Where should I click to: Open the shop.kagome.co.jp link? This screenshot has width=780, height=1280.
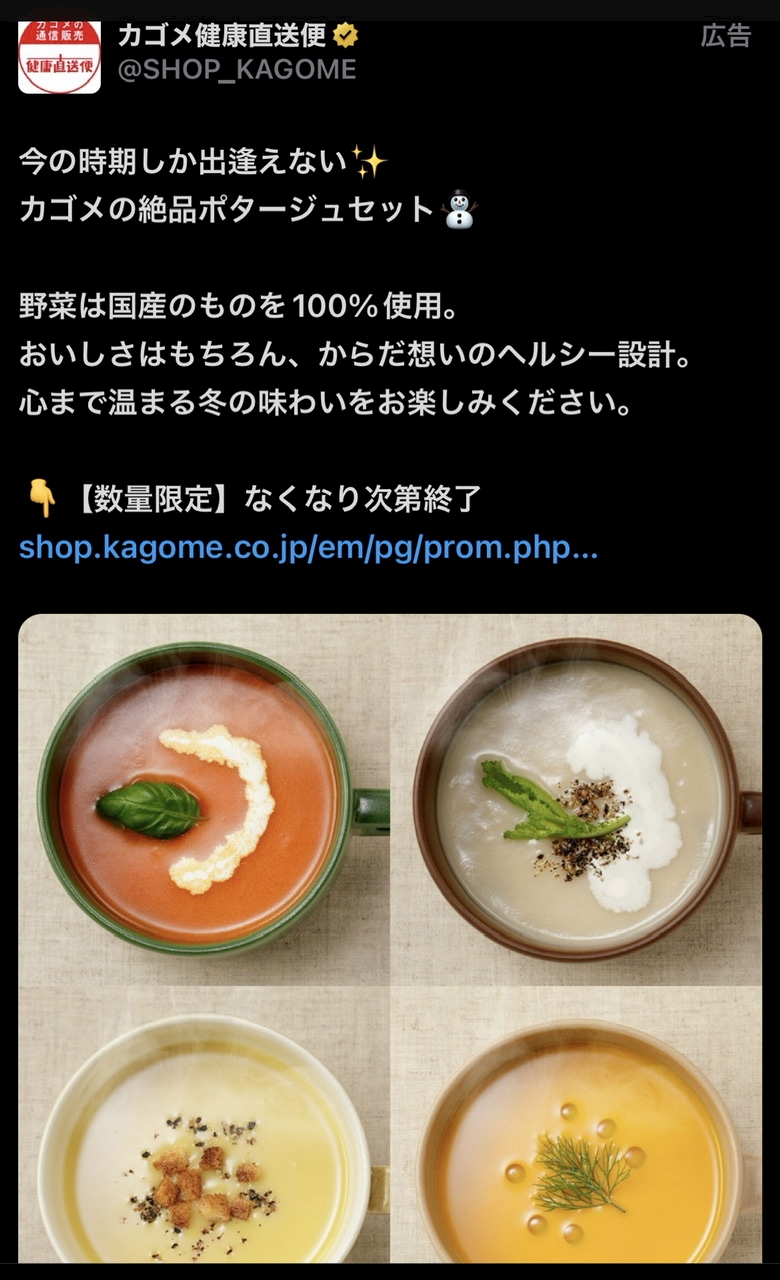308,548
